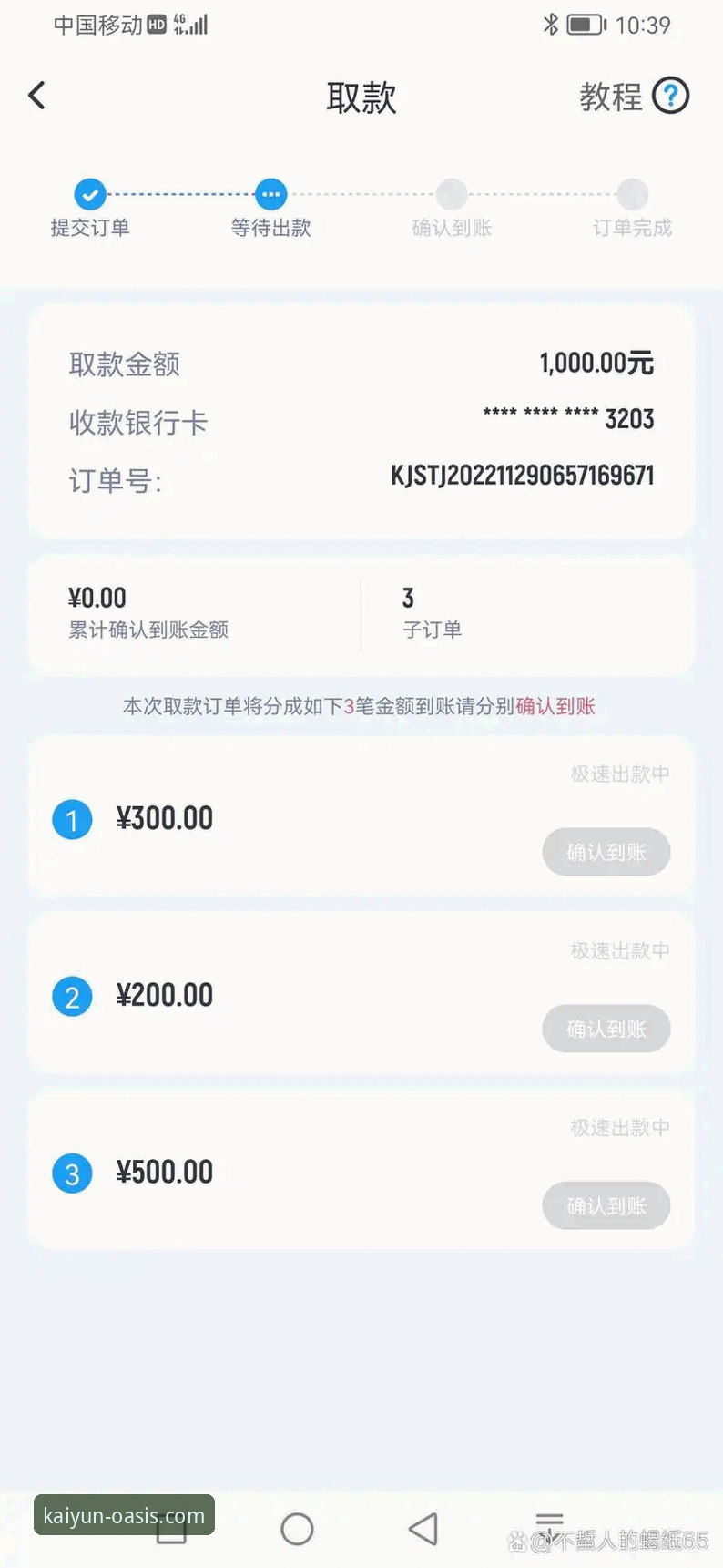Viewport: 723px width, 1568px height.
Task: Tap the back triangle navigation button
Action: pos(423,1524)
